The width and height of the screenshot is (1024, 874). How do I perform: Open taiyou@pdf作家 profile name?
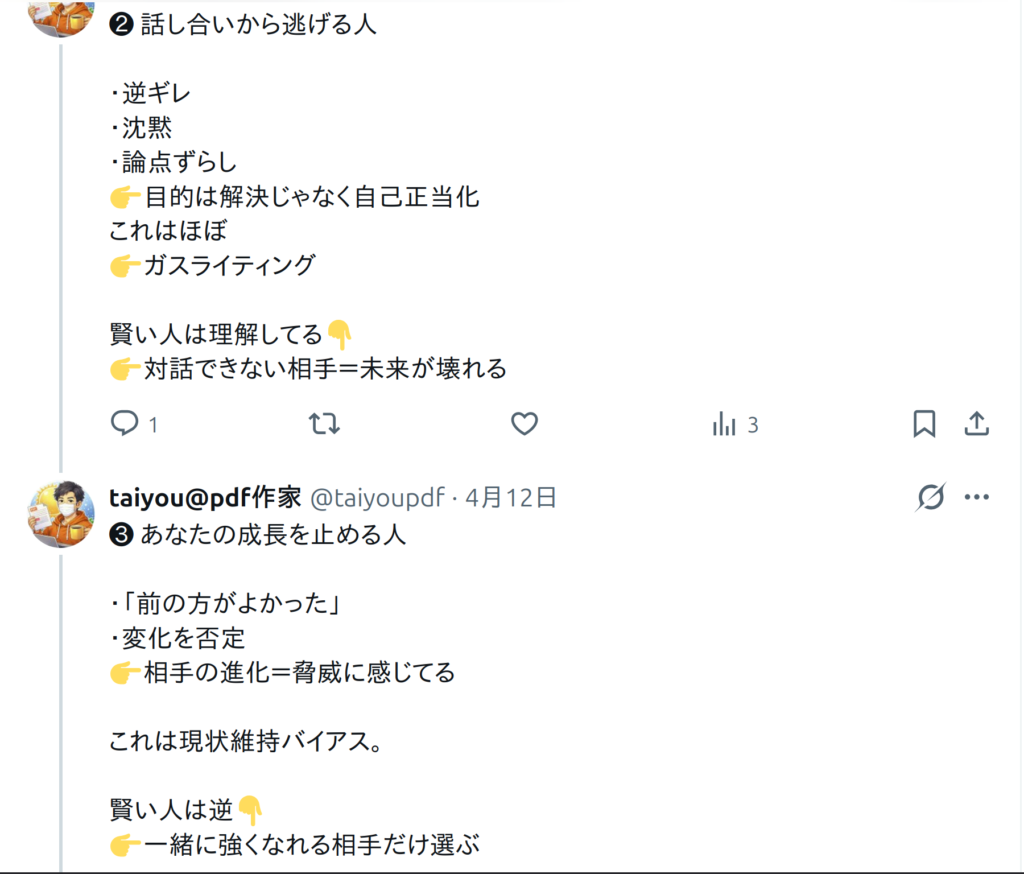[x=204, y=497]
